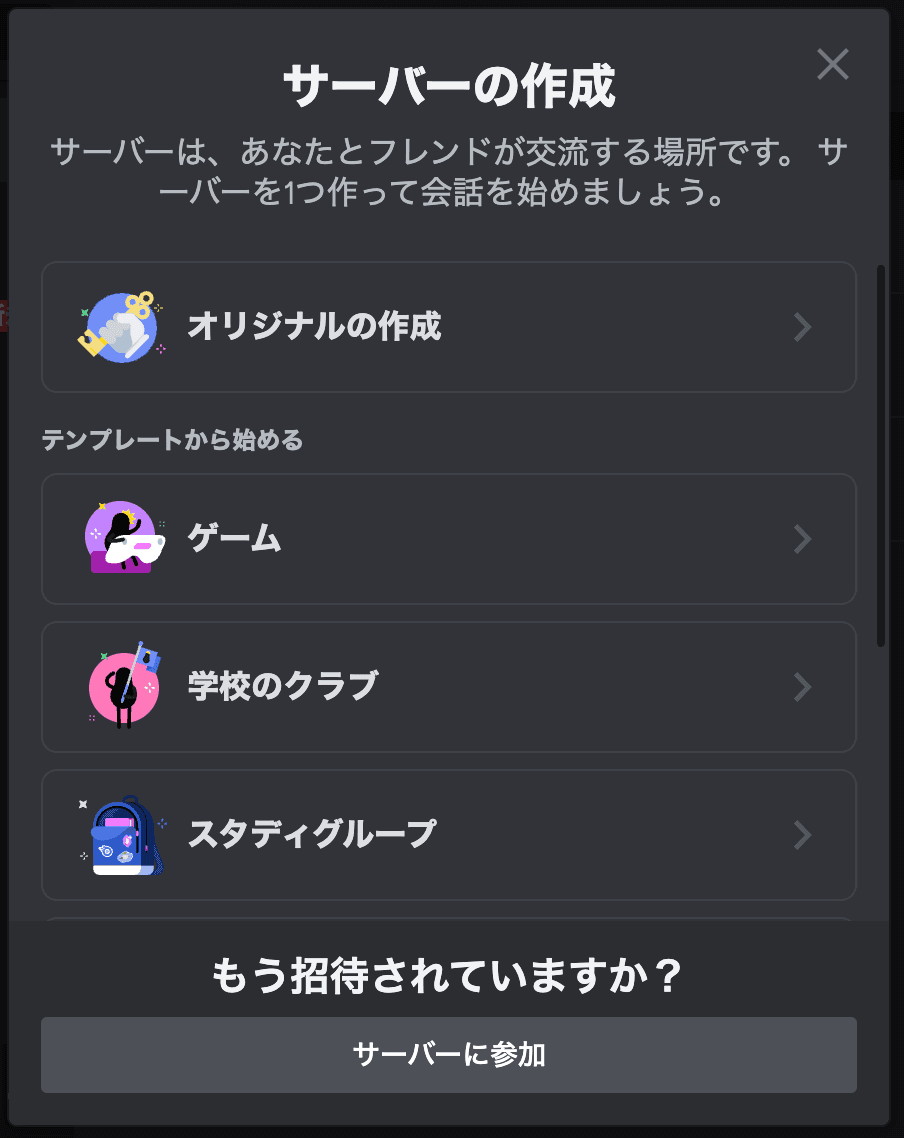Close the サーバーの作成 dialog

pos(832,64)
